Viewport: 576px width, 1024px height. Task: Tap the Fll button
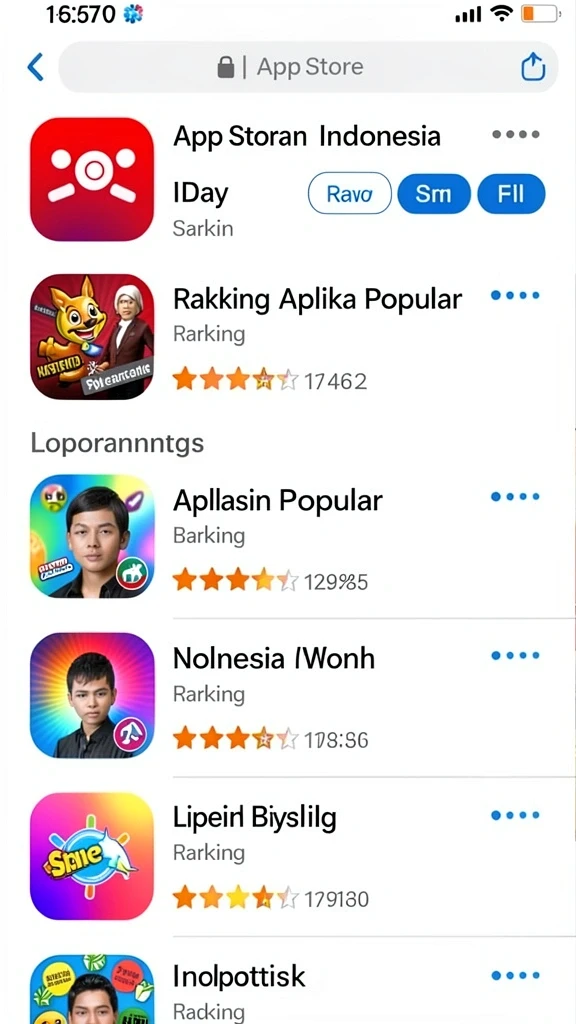point(511,194)
